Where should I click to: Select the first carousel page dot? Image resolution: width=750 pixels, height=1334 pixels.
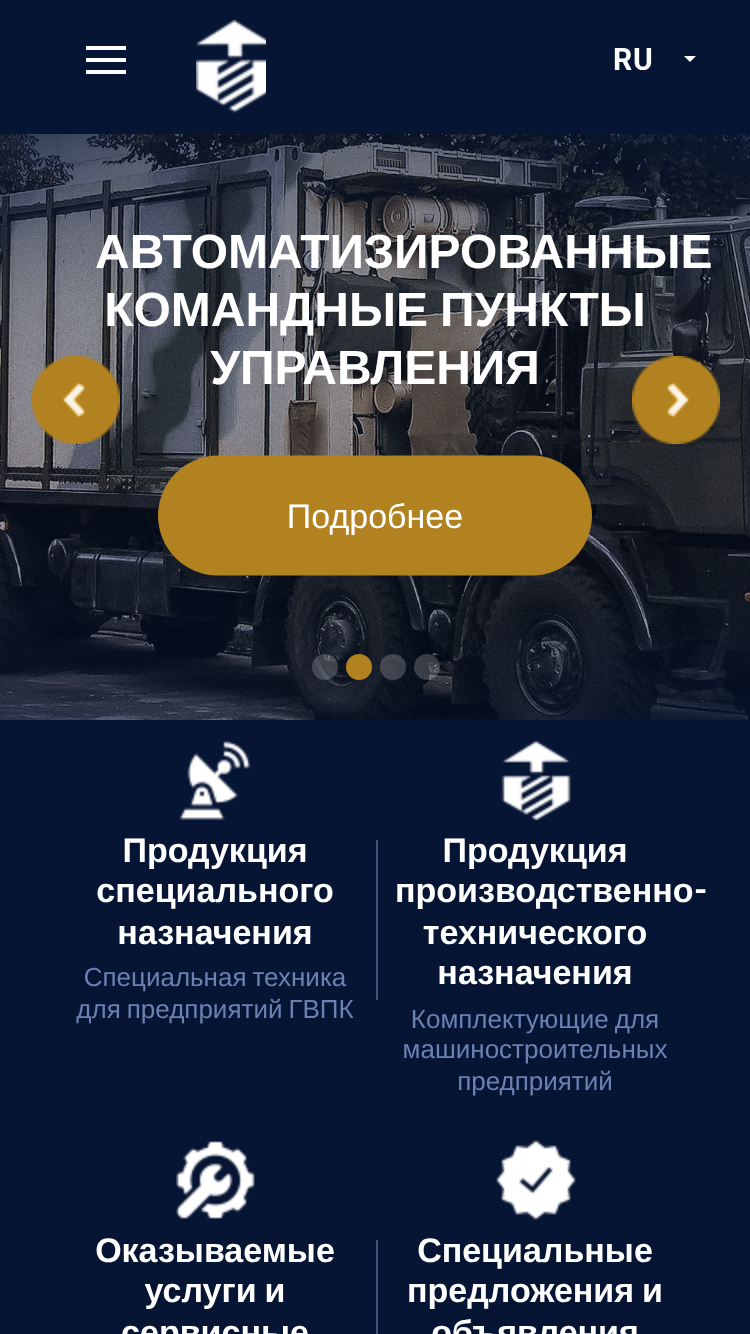coord(325,667)
